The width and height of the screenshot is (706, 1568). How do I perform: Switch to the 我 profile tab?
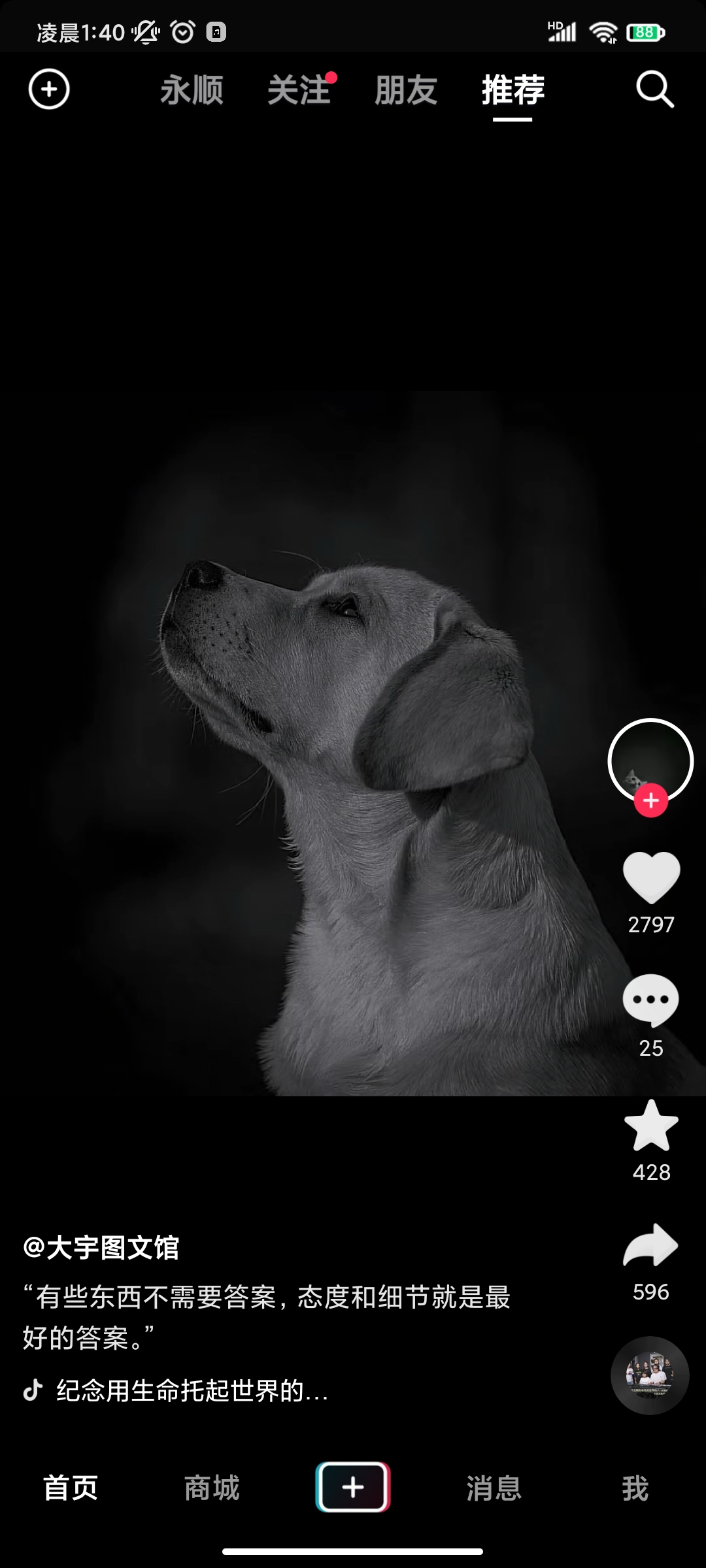point(635,1488)
